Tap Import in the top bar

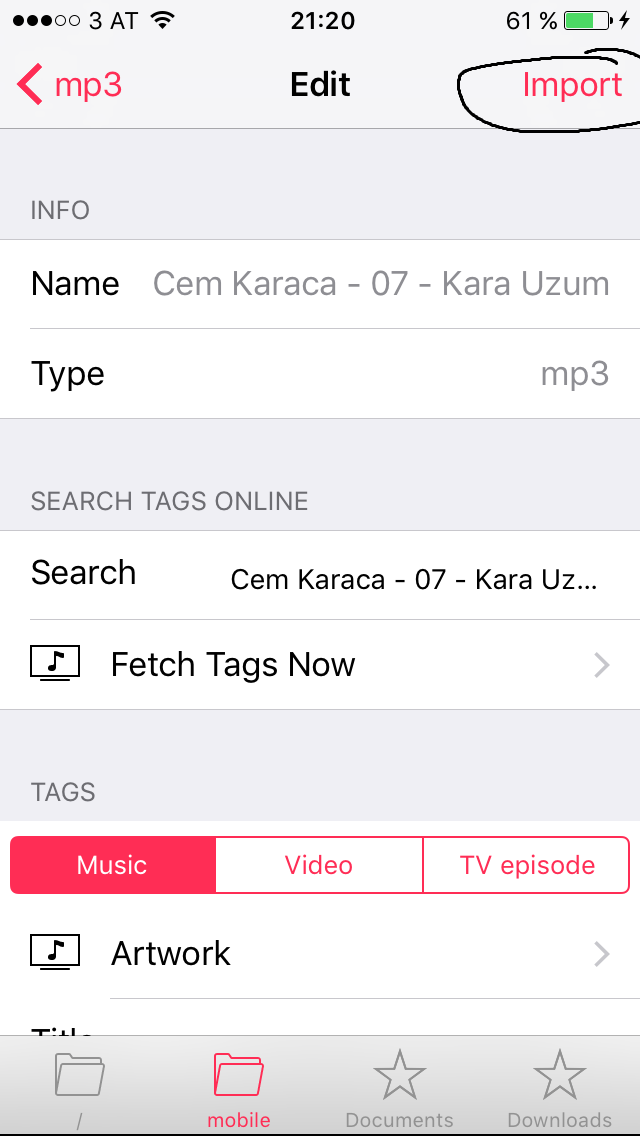click(x=571, y=85)
